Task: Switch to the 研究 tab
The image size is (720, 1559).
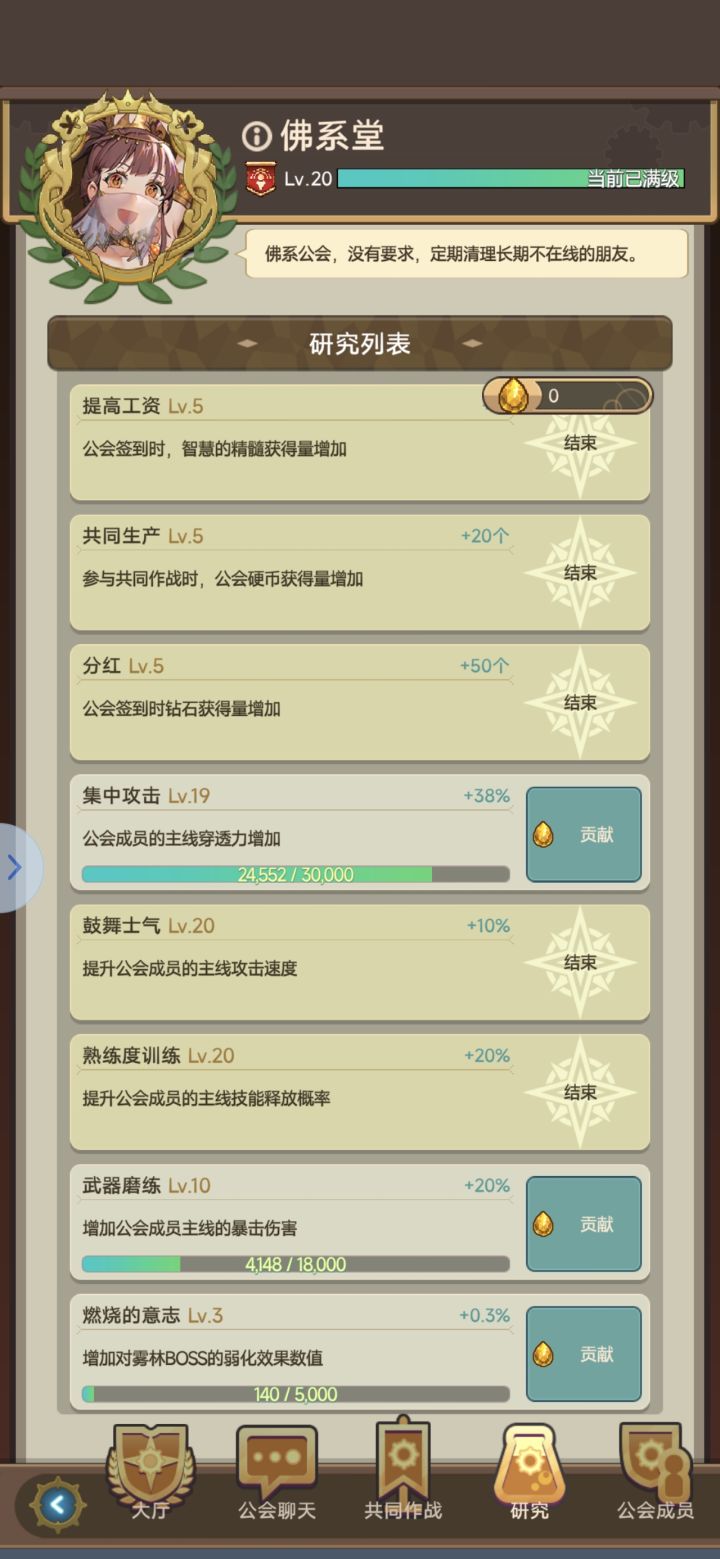Action: tap(528, 1480)
